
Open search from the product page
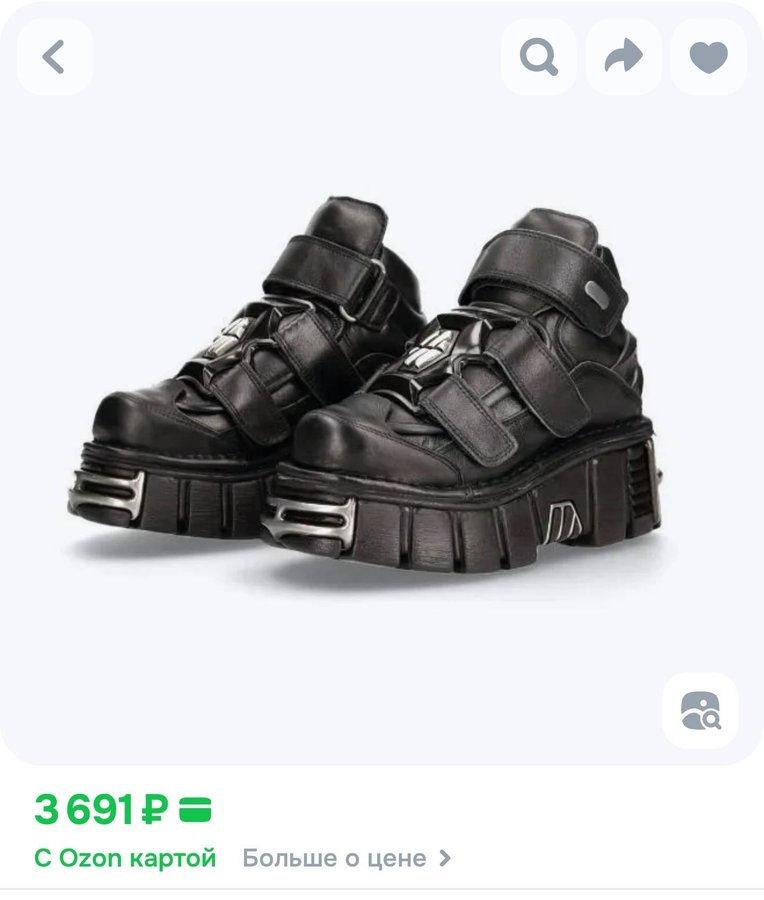coord(539,57)
